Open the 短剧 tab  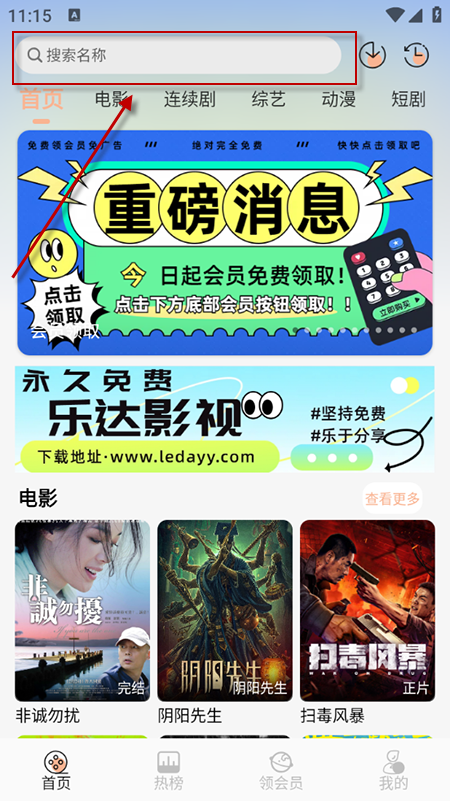coord(408,99)
